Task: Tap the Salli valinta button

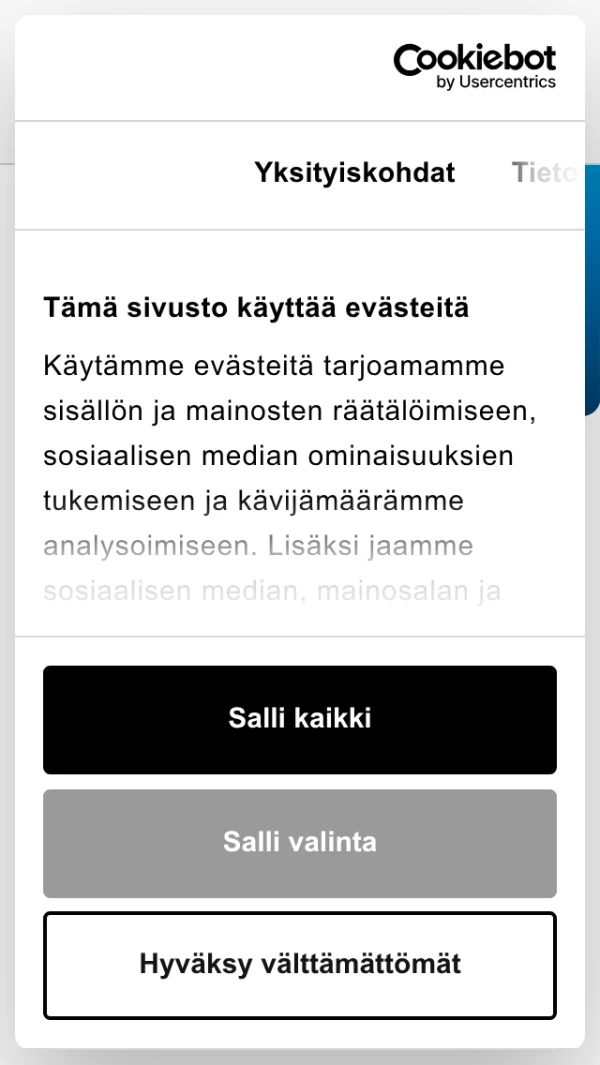Action: [x=299, y=843]
